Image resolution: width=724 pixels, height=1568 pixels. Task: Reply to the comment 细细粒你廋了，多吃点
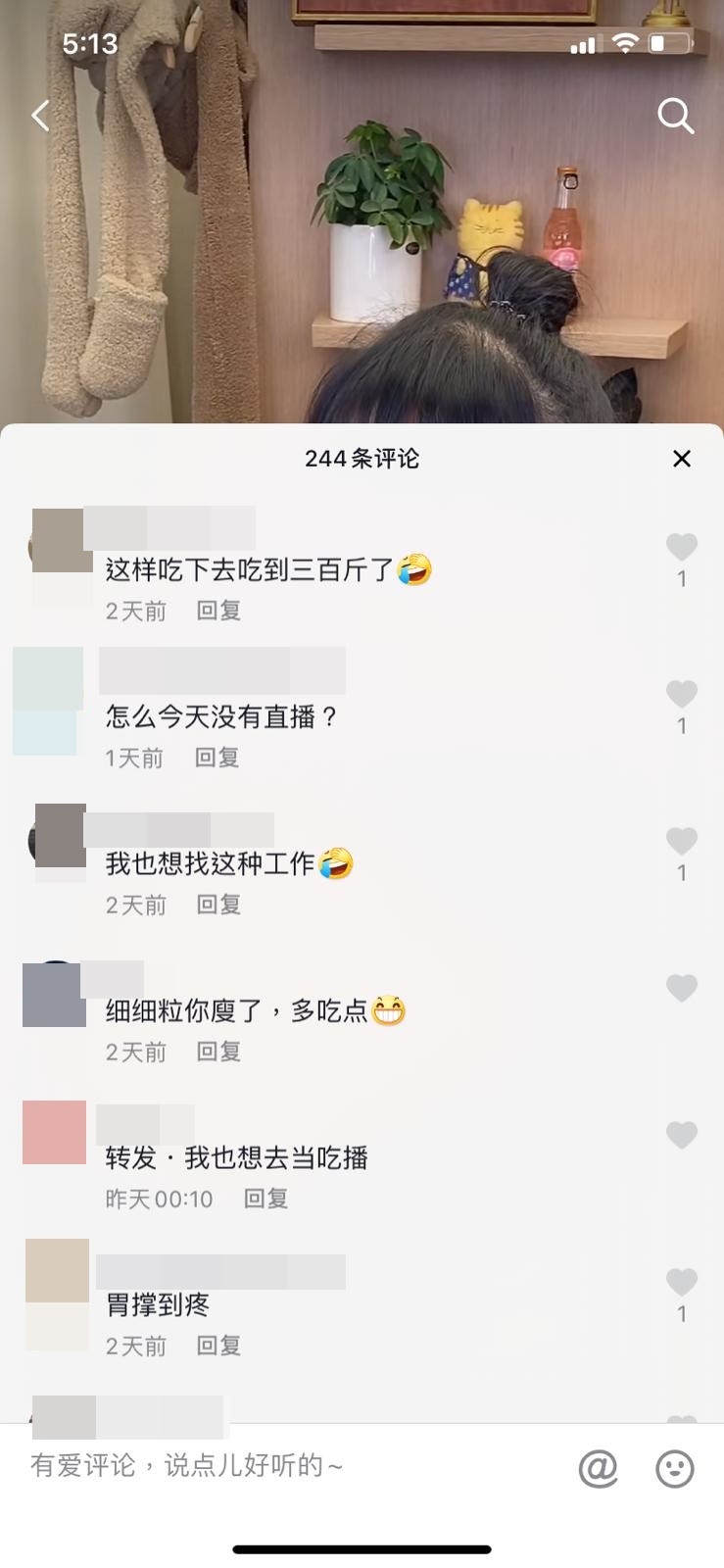218,1052
